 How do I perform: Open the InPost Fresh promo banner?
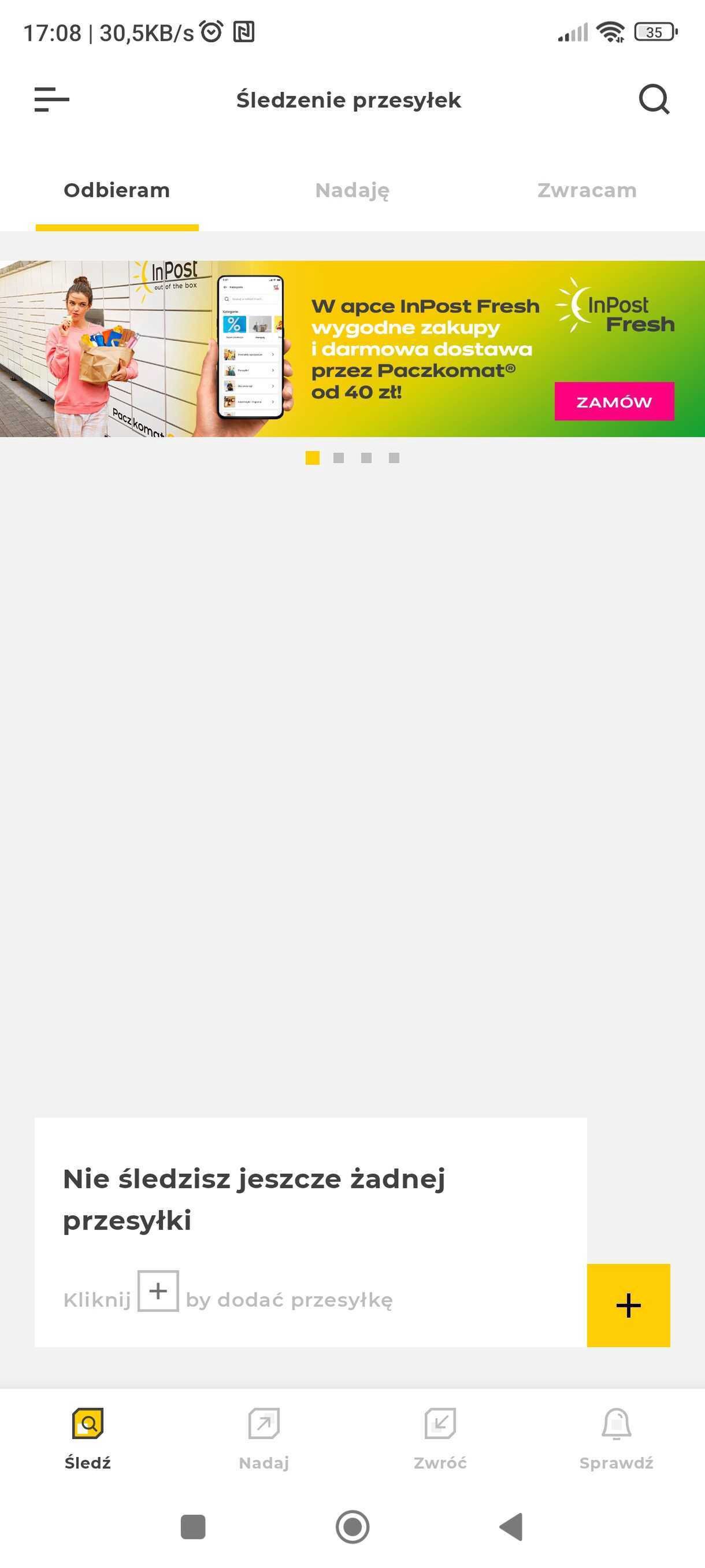tap(352, 349)
